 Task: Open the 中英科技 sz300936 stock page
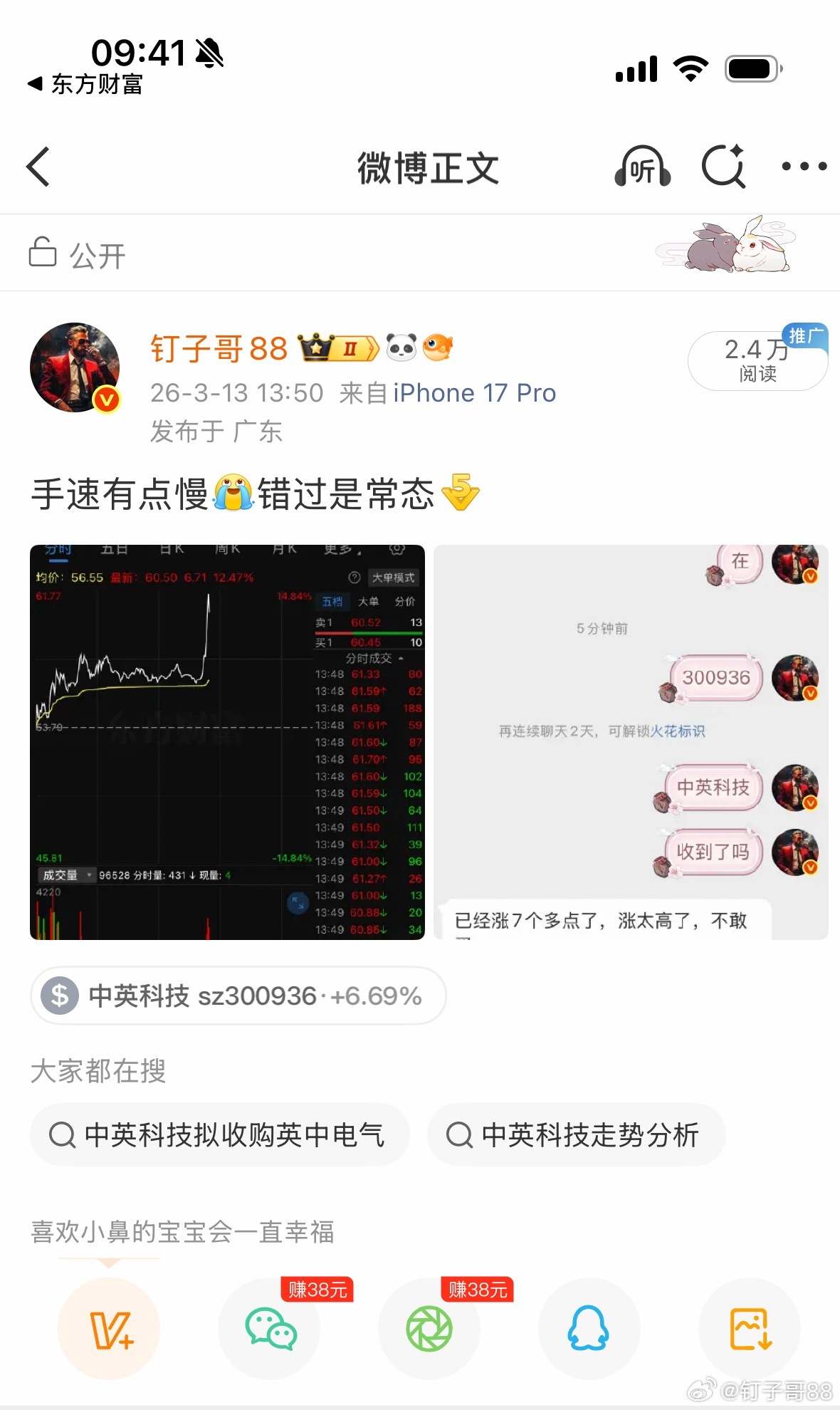point(237,996)
